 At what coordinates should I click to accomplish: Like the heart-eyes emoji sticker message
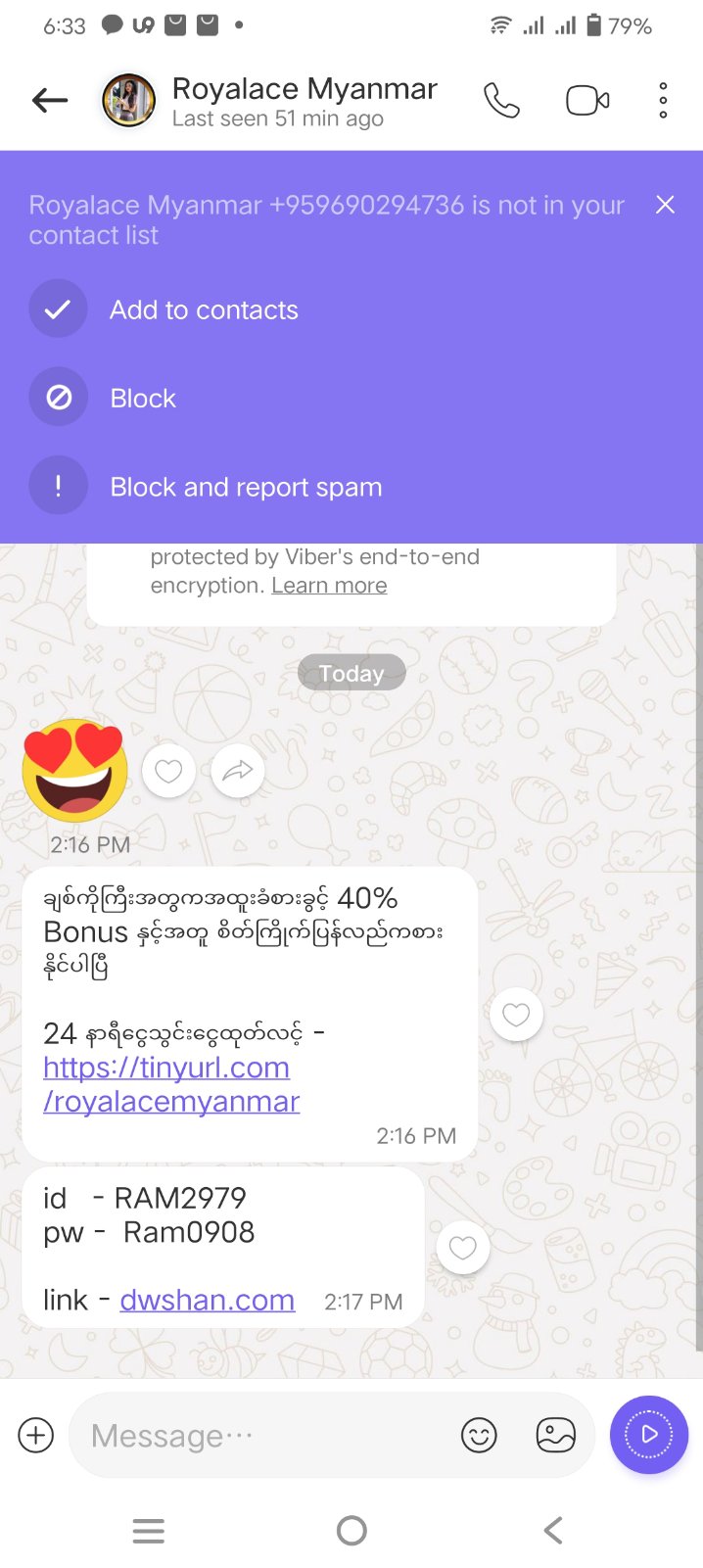168,772
